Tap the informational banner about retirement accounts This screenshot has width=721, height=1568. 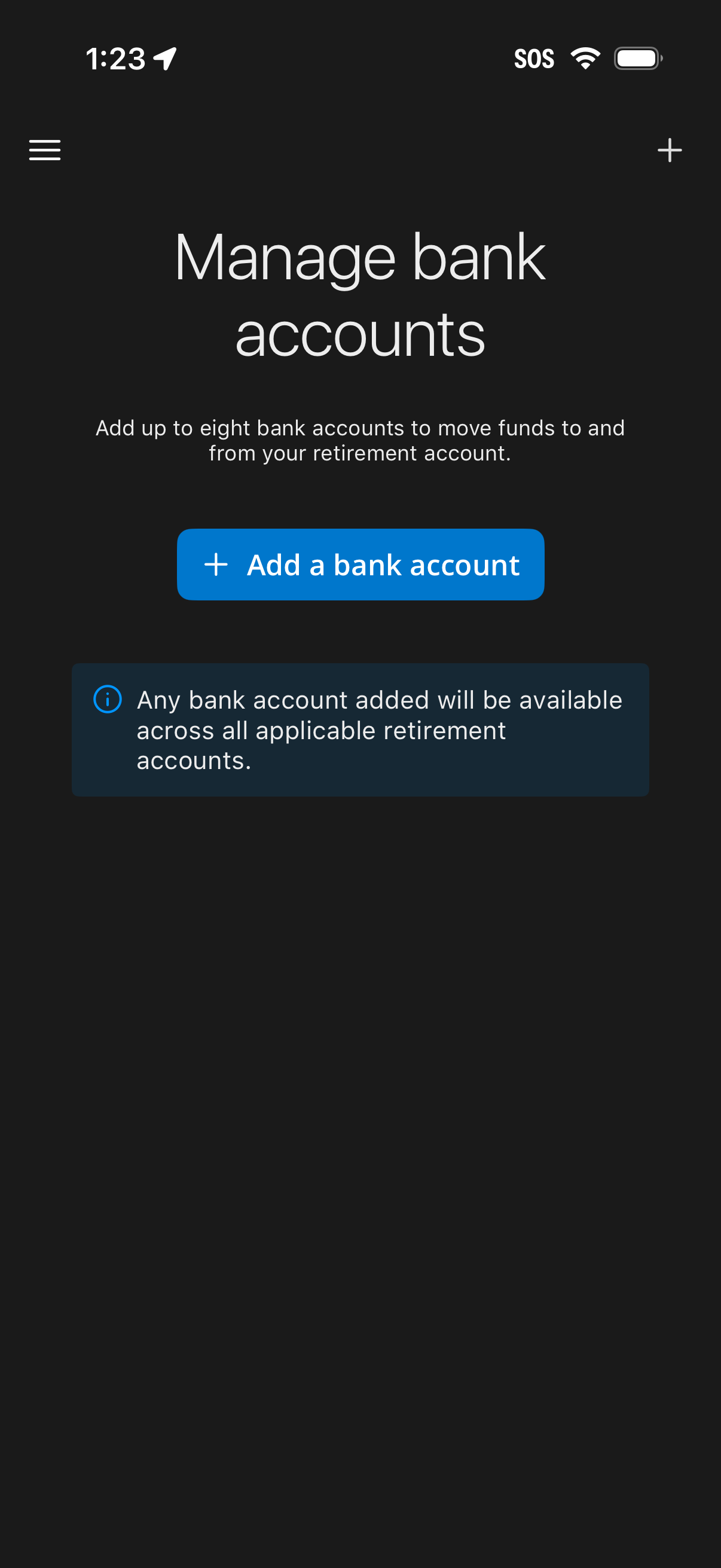point(360,729)
